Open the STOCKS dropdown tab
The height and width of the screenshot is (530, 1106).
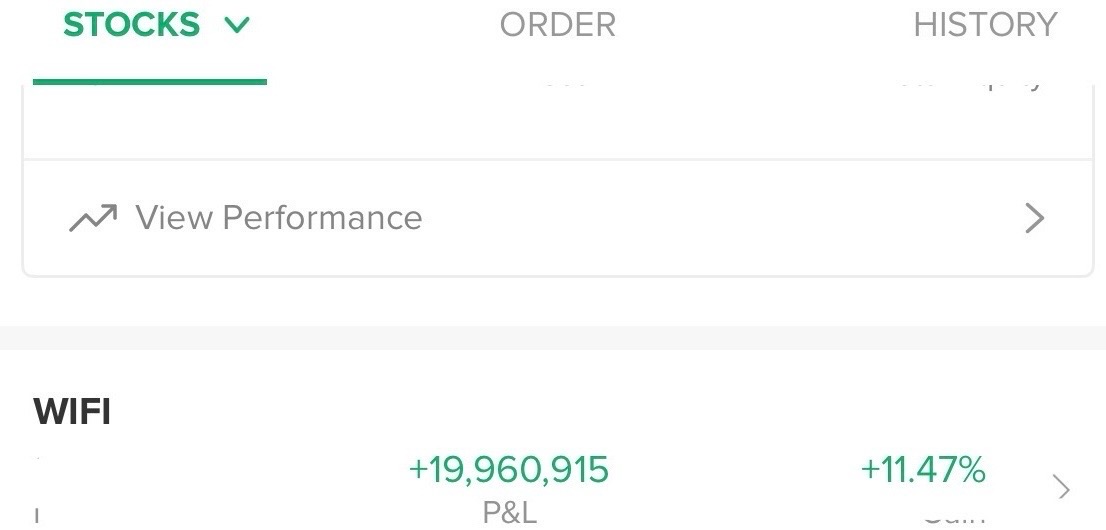click(x=155, y=26)
